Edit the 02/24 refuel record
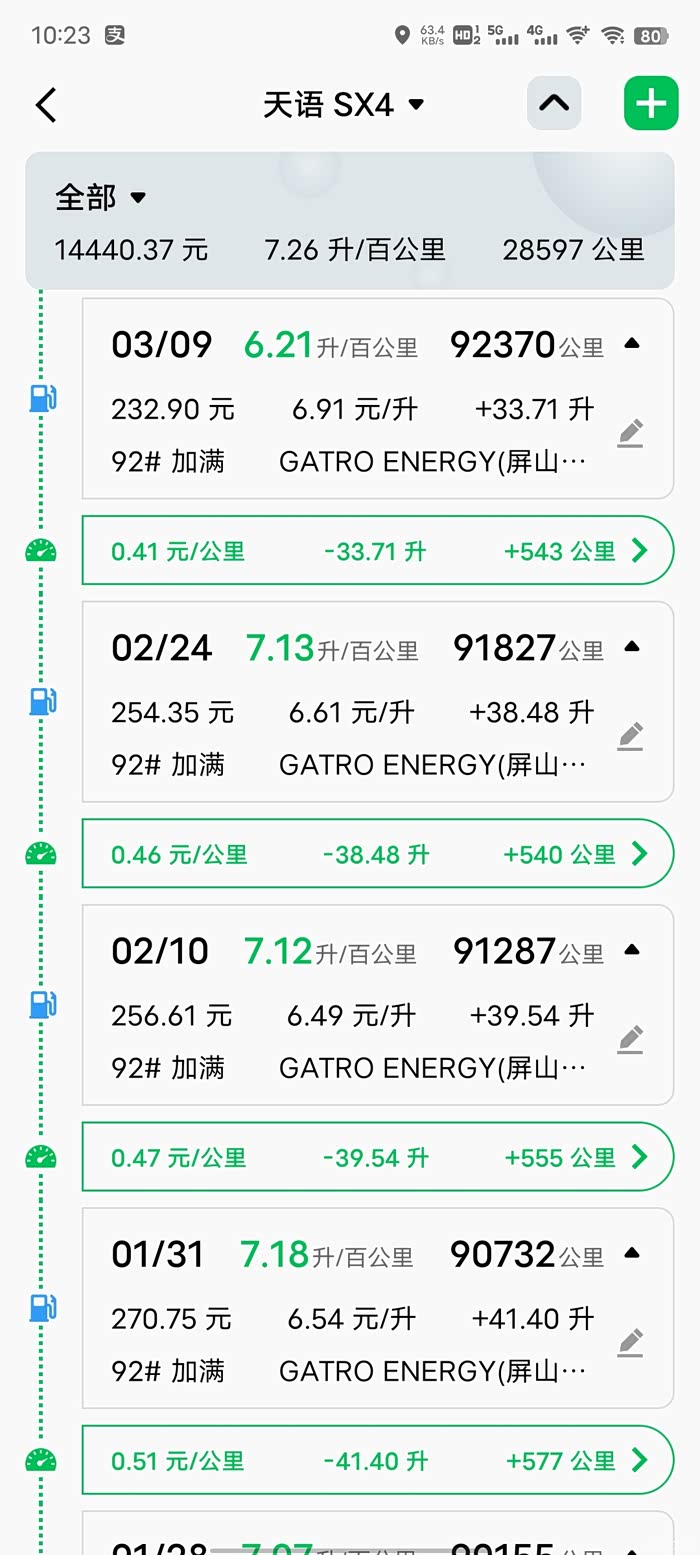Image resolution: width=700 pixels, height=1555 pixels. point(630,736)
